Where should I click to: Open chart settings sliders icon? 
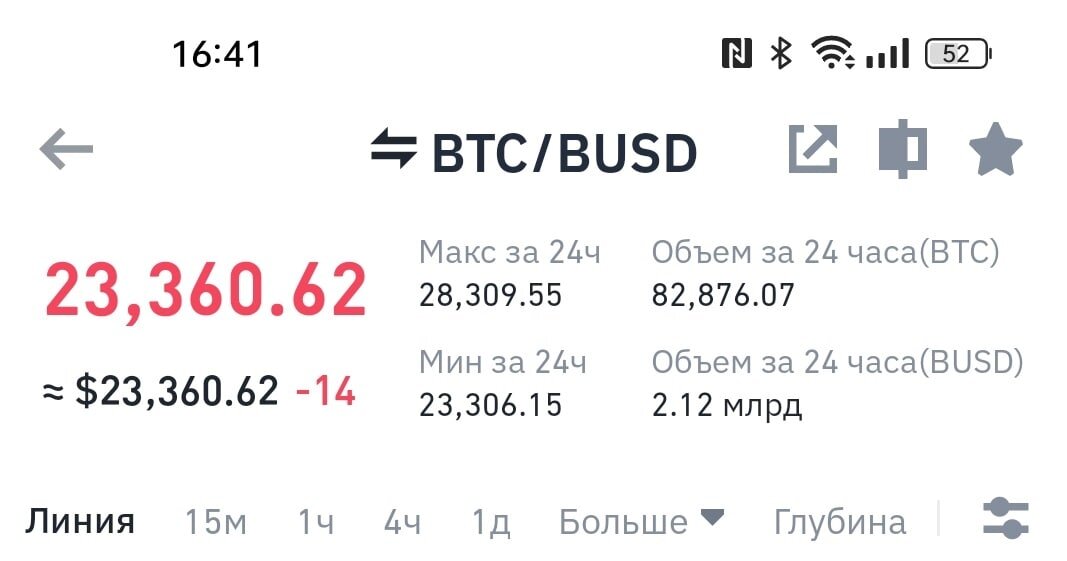[x=1005, y=519]
